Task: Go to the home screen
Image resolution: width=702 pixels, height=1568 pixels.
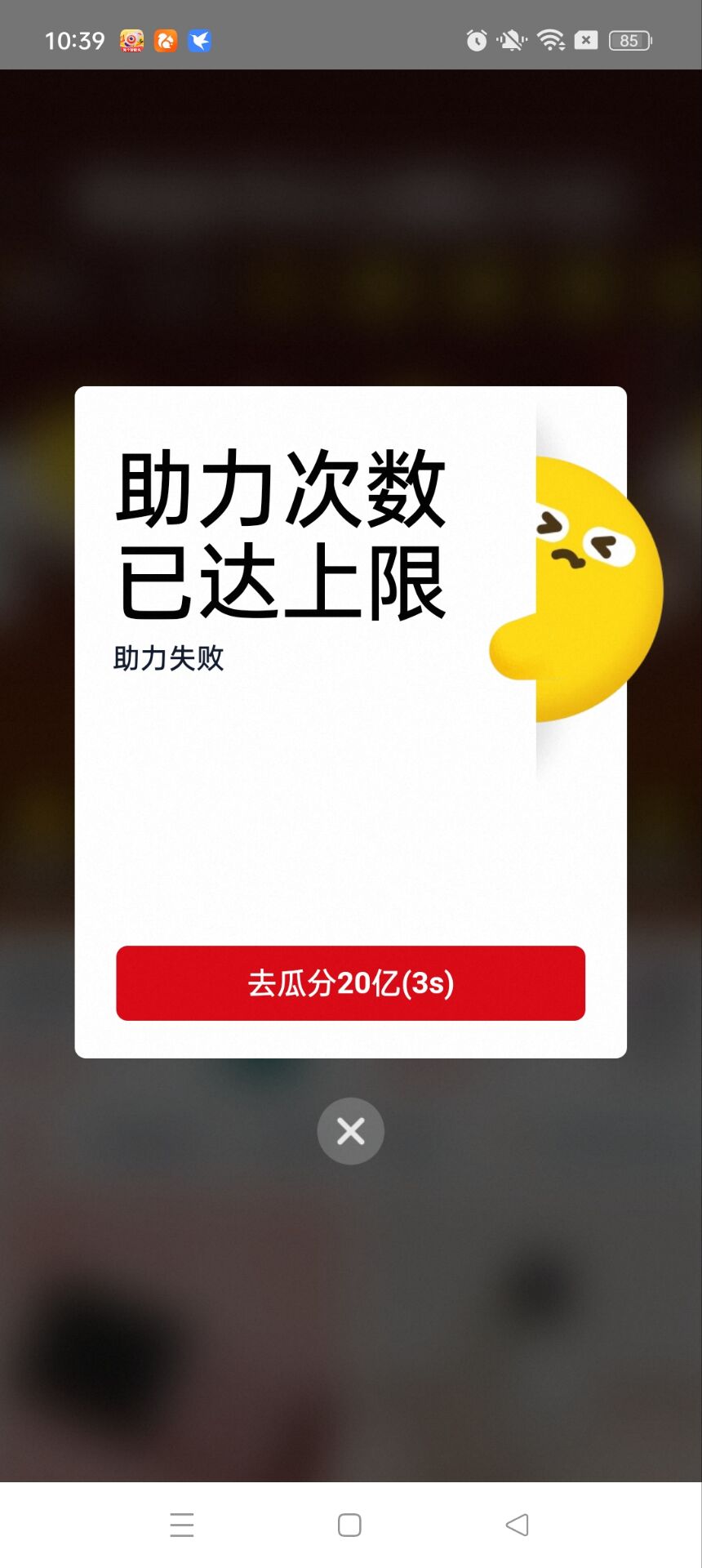Action: (x=349, y=1525)
